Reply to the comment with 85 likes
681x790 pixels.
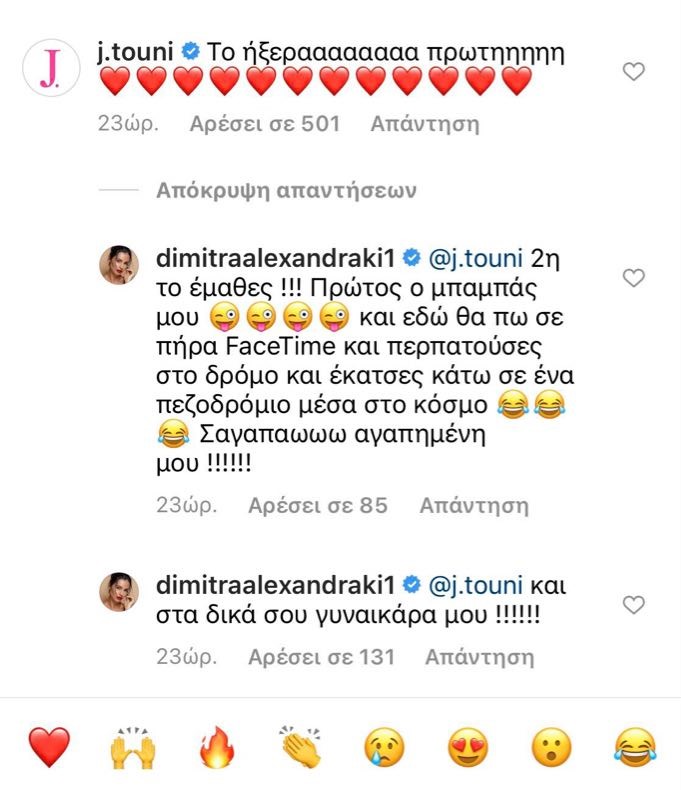click(x=473, y=506)
